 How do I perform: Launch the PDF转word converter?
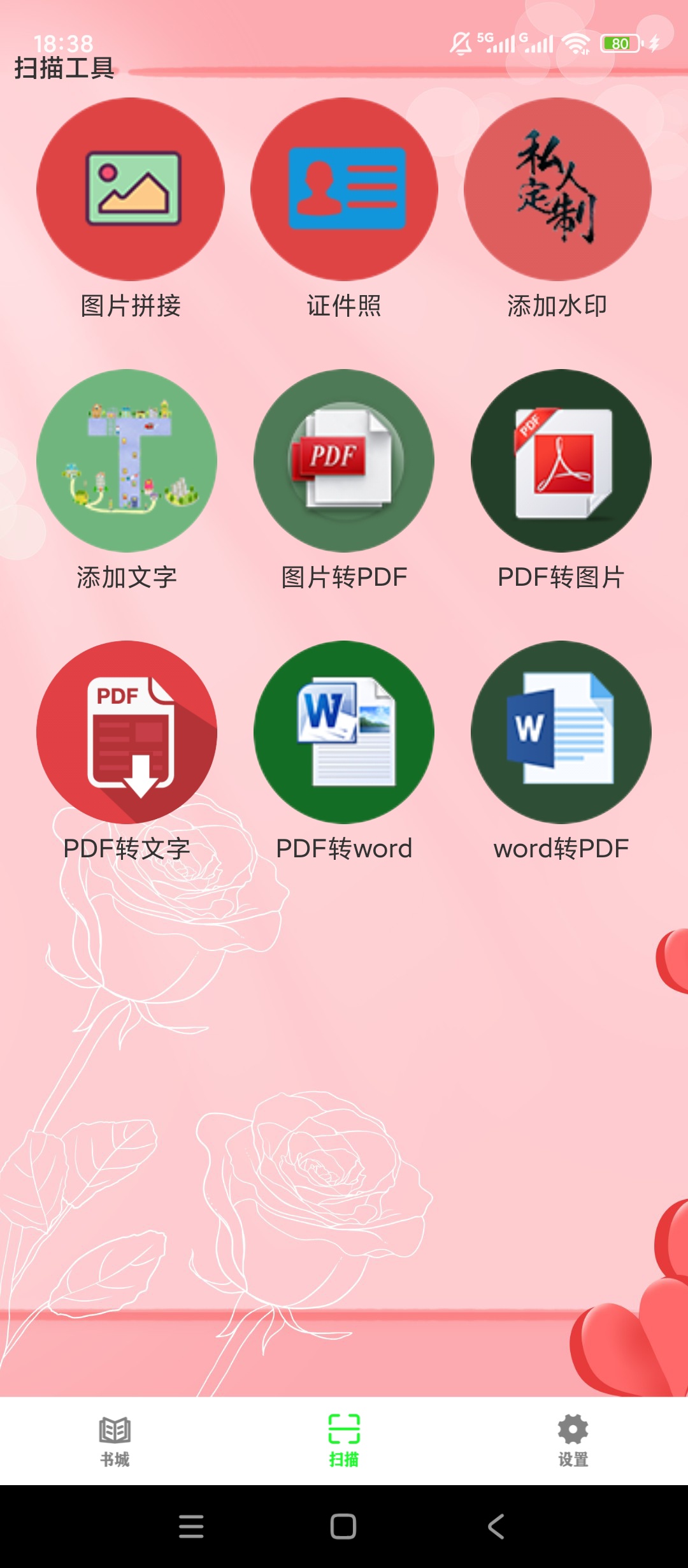[344, 732]
